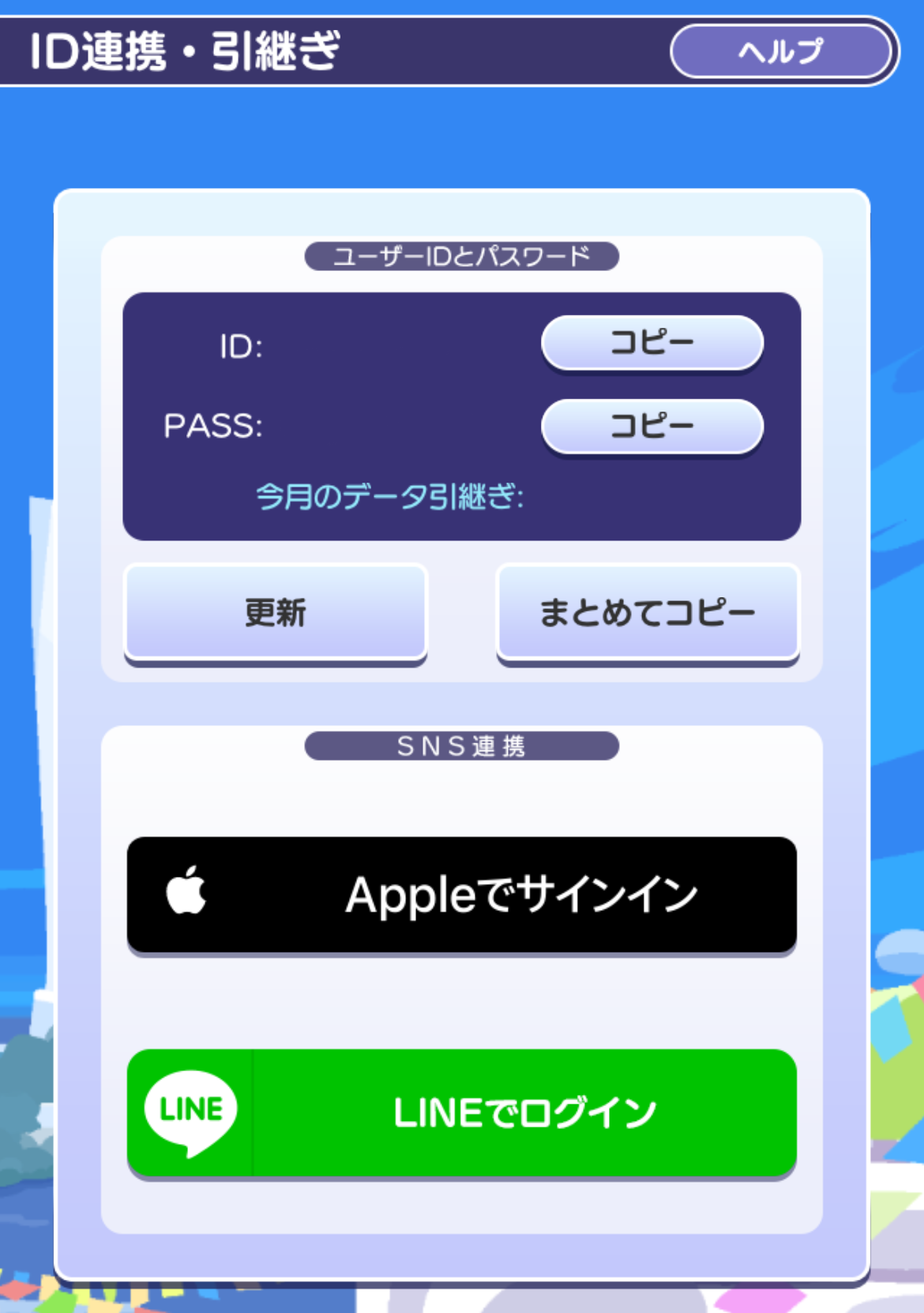Open the ヘルプ help button

pyautogui.click(x=778, y=52)
